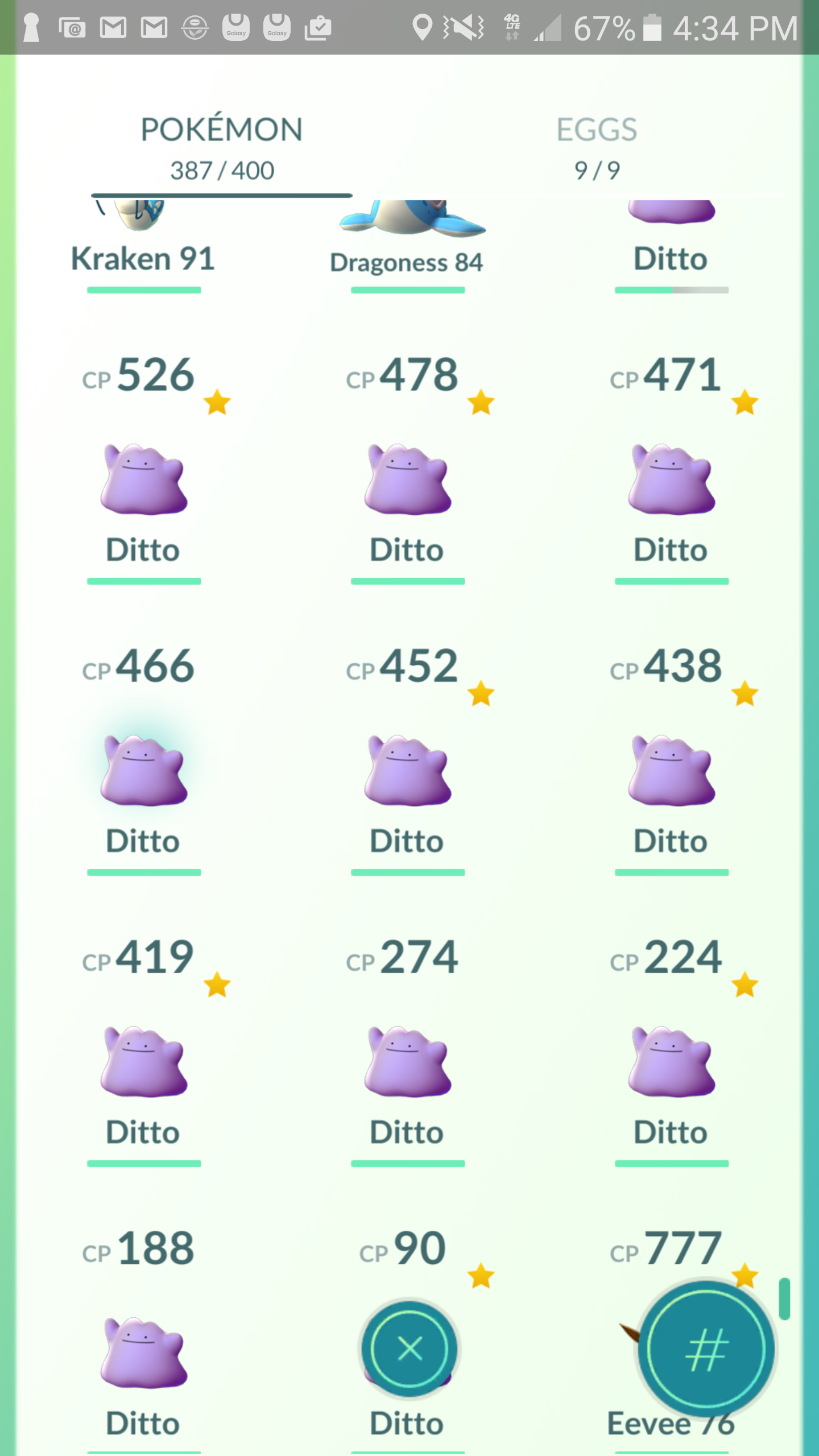Image resolution: width=819 pixels, height=1456 pixels.
Task: Select the Pokémon tab
Action: click(222, 148)
